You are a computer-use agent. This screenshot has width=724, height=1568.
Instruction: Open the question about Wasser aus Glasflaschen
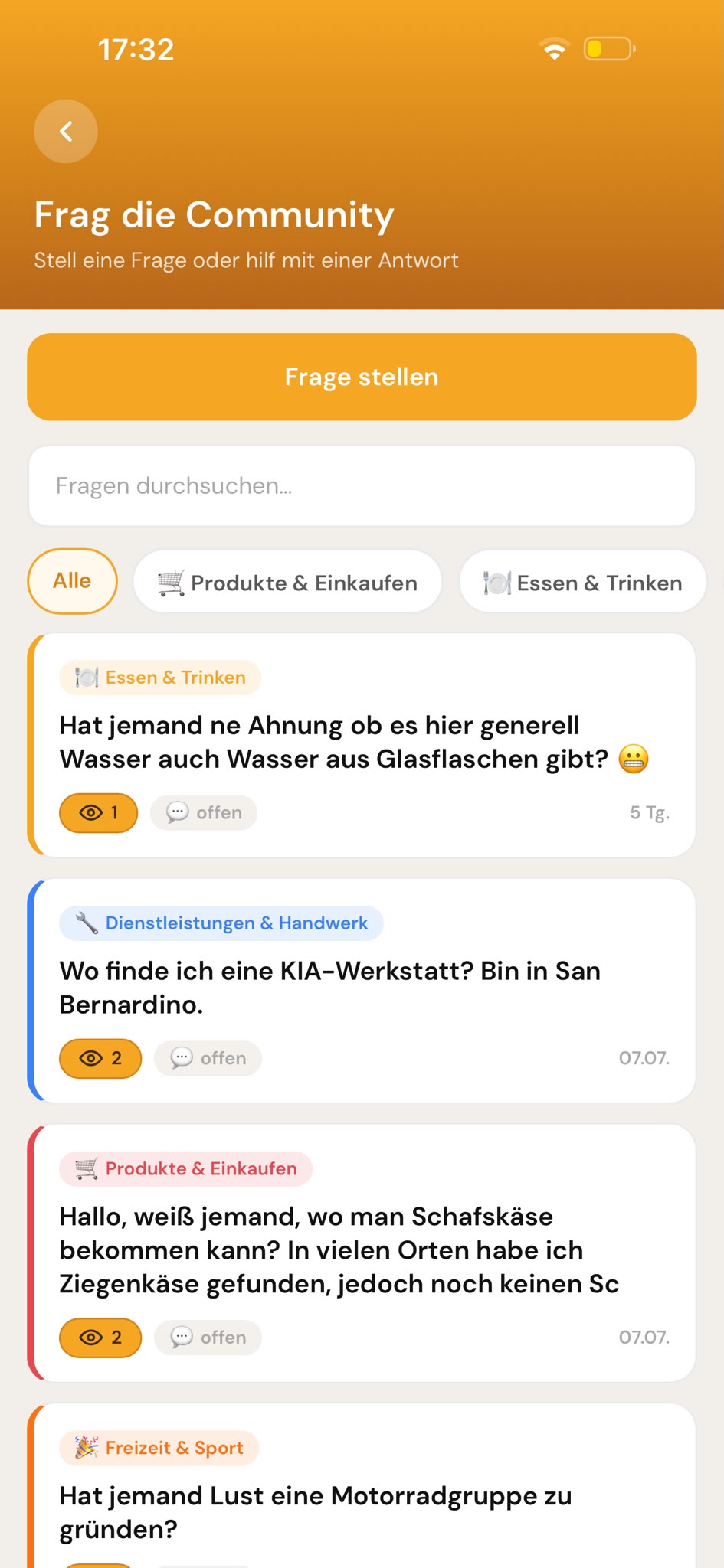click(362, 745)
